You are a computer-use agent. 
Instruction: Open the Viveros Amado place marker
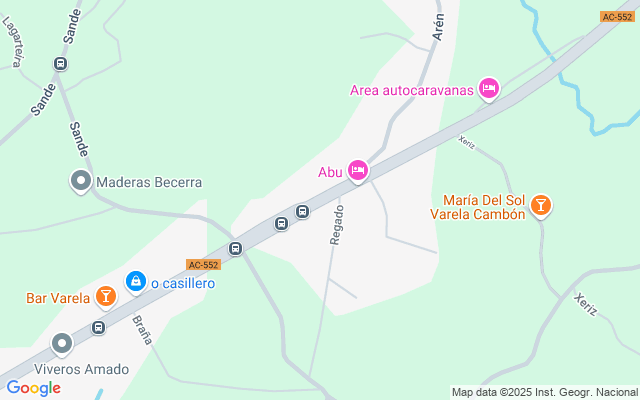[x=63, y=345]
